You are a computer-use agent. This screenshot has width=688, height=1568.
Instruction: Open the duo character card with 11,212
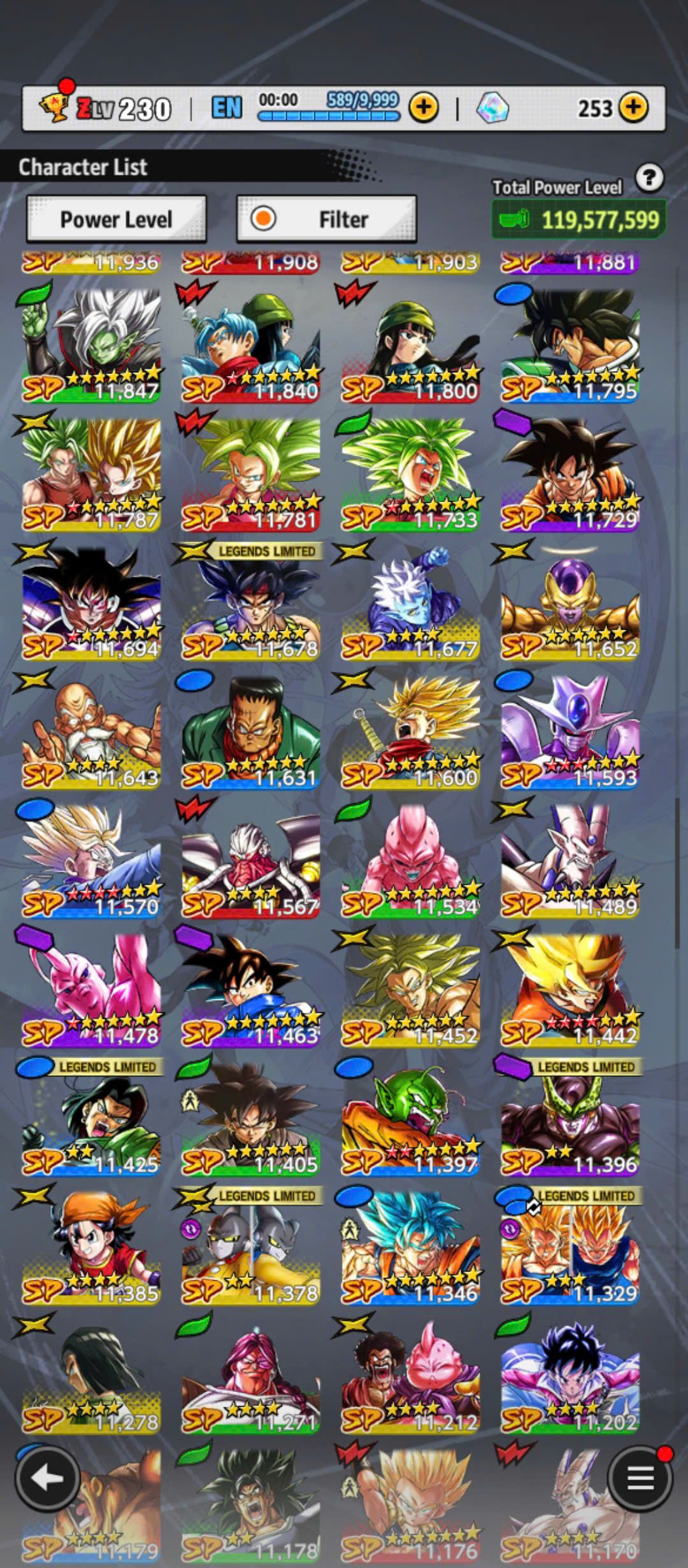click(410, 1377)
